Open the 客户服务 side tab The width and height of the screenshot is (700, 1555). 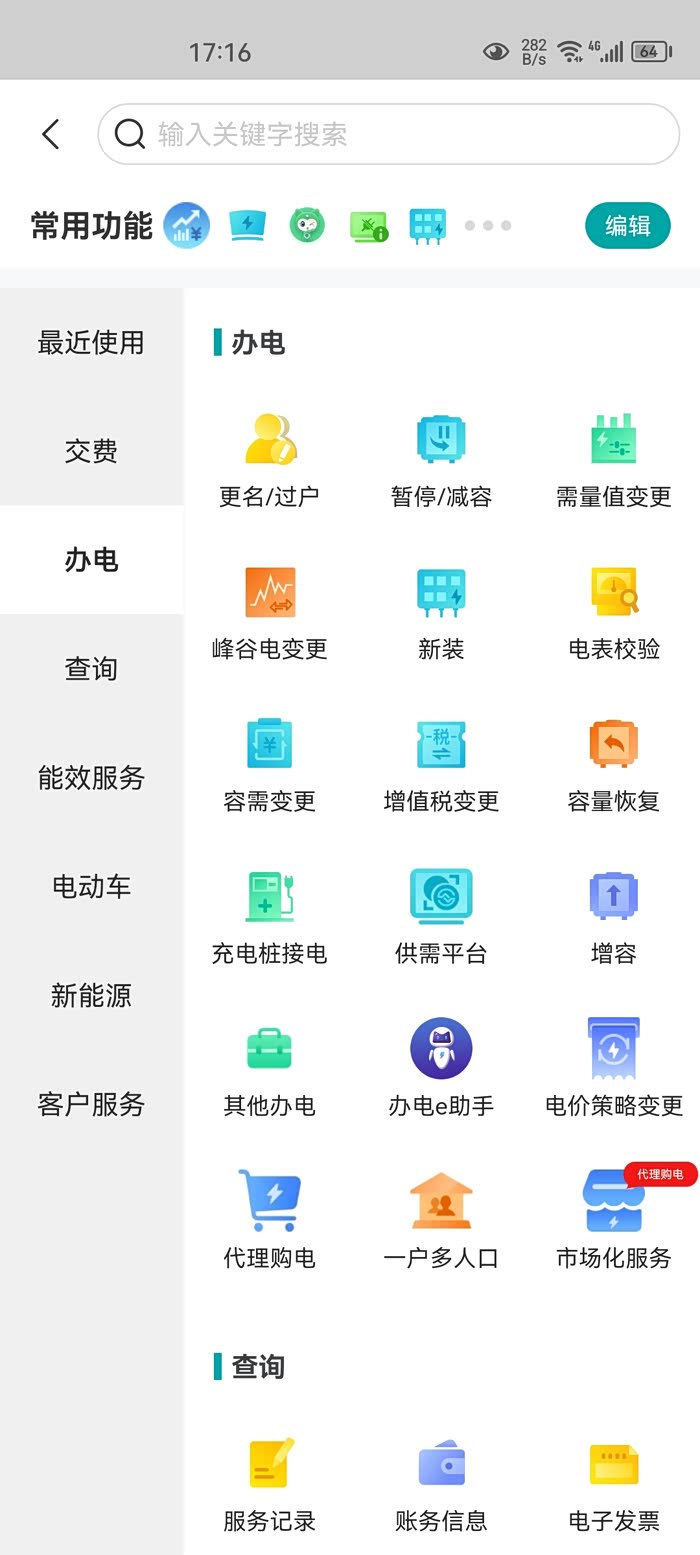tap(91, 1104)
